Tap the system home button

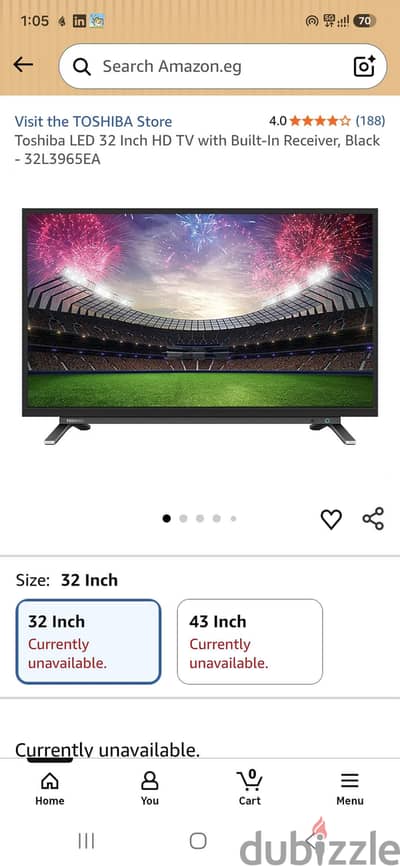point(198,841)
